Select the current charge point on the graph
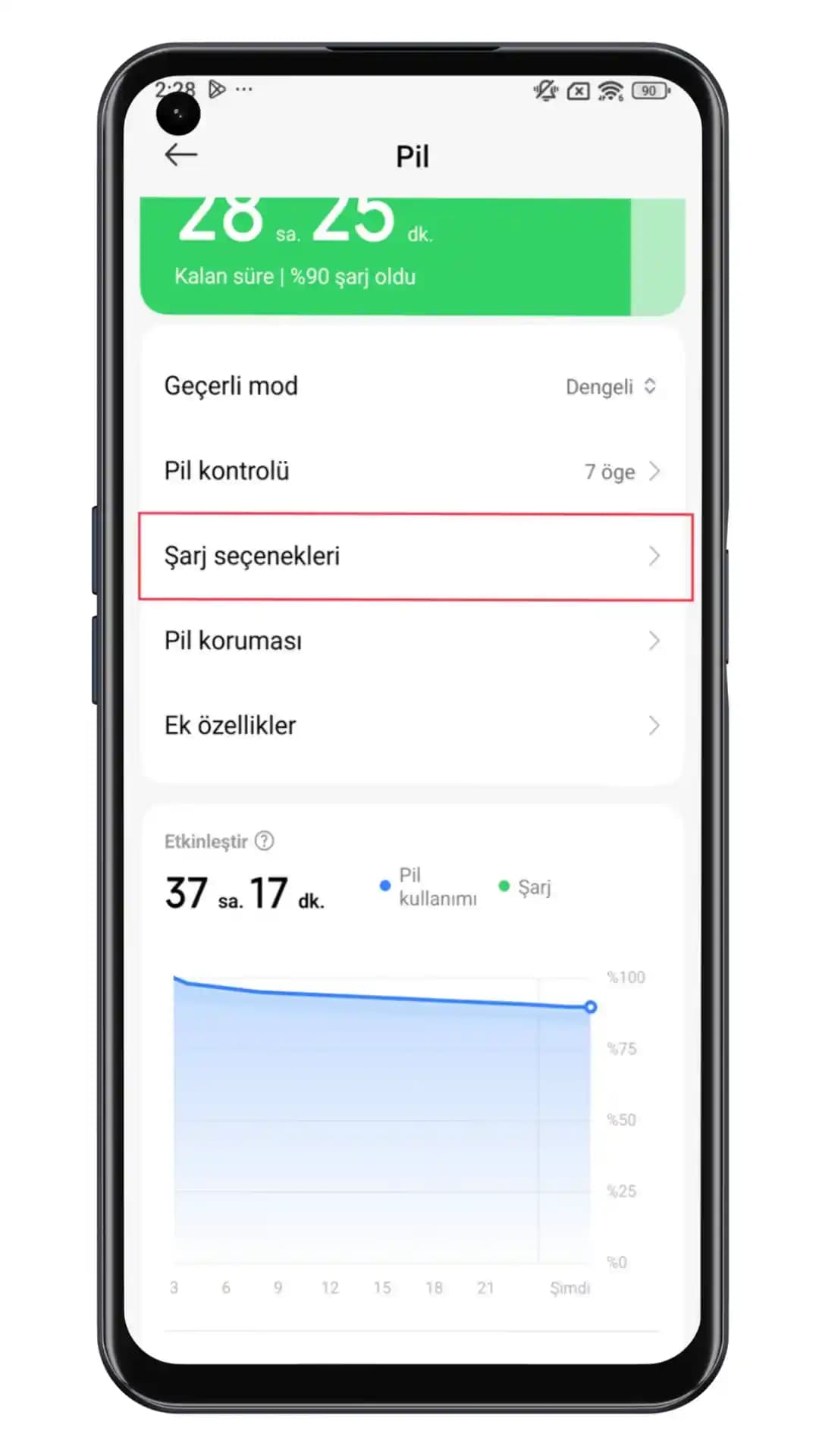 (x=591, y=1007)
